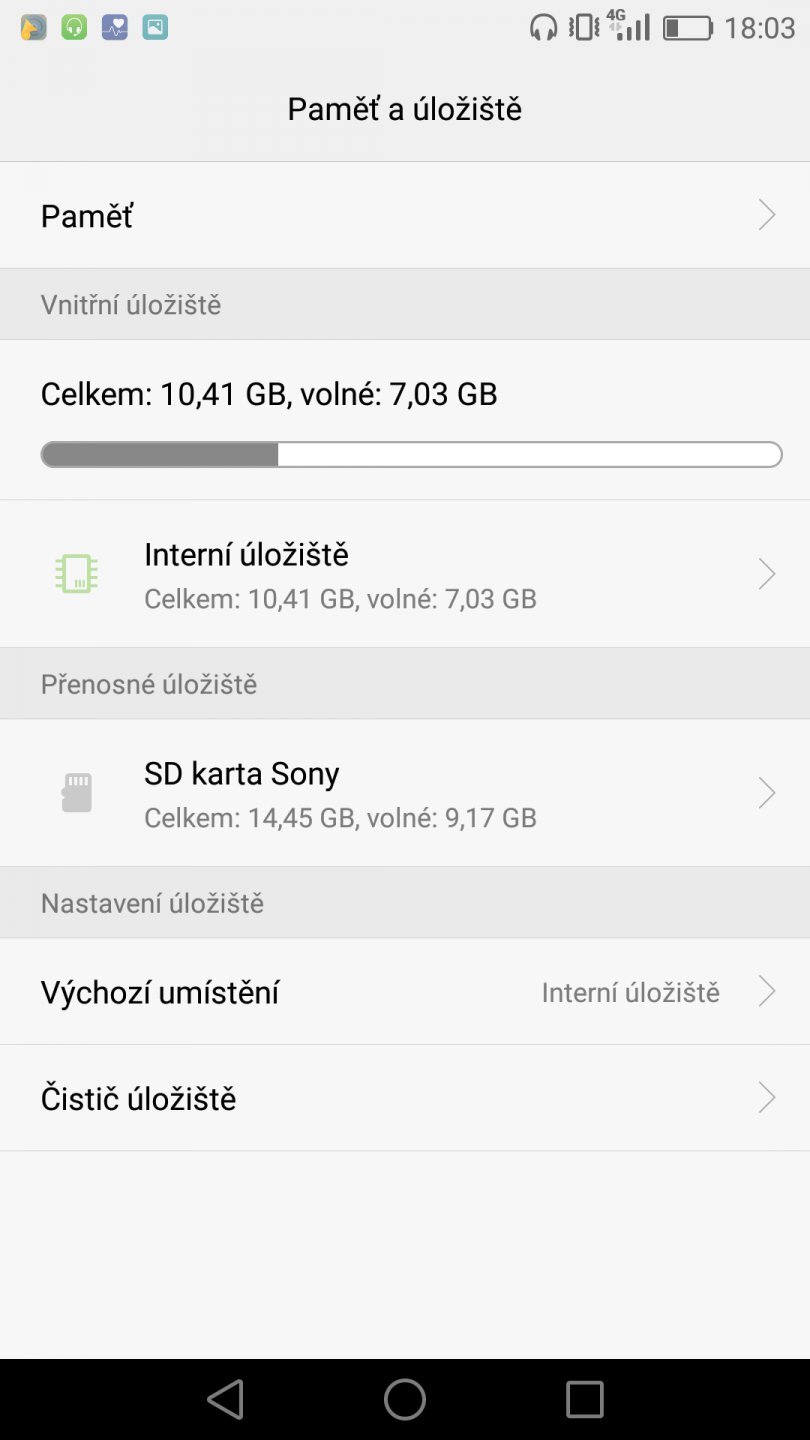Select the Nastavení úložiště section header
This screenshot has height=1440, width=810.
point(152,902)
